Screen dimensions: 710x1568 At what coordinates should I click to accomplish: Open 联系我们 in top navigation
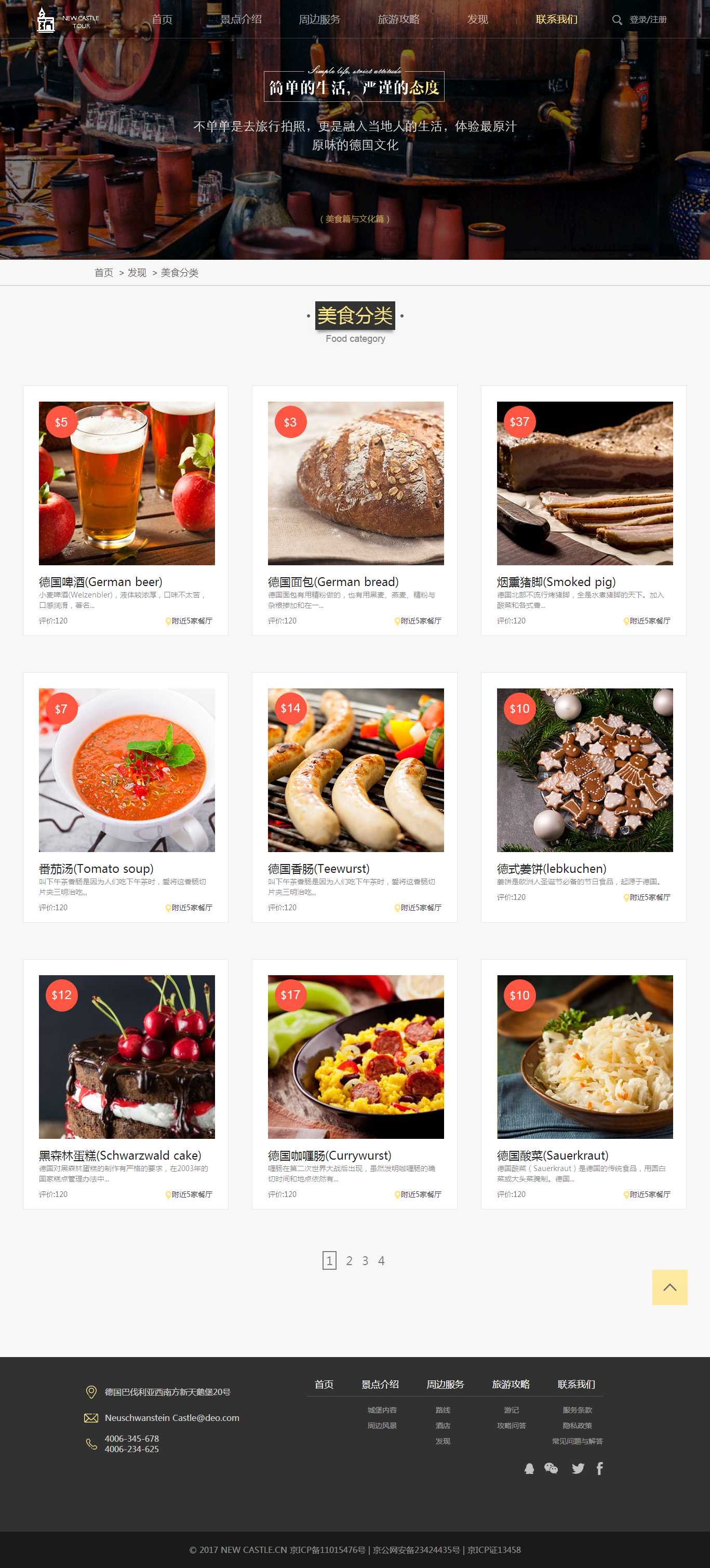pyautogui.click(x=556, y=19)
